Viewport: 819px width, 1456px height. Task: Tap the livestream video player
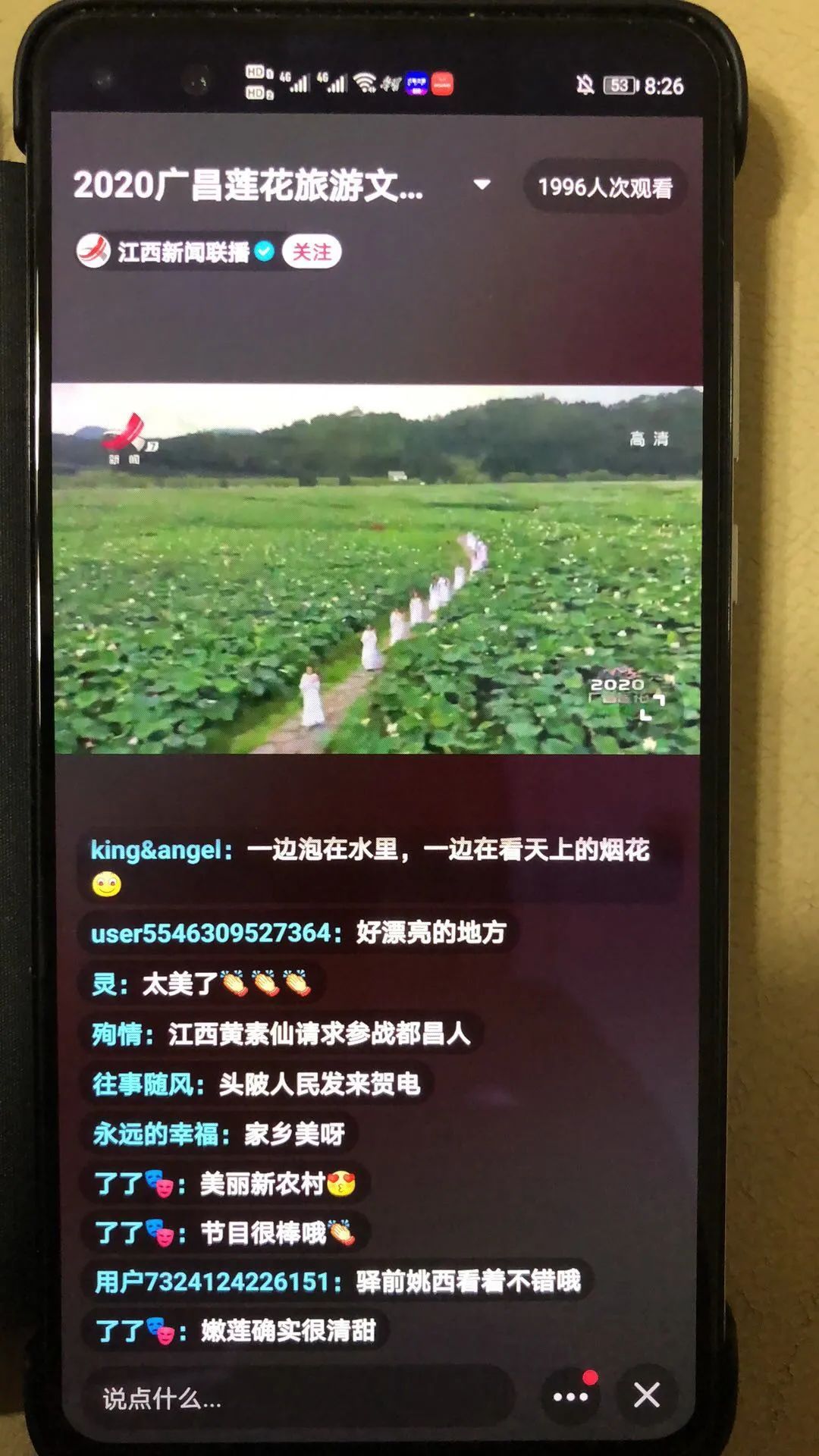[x=377, y=569]
